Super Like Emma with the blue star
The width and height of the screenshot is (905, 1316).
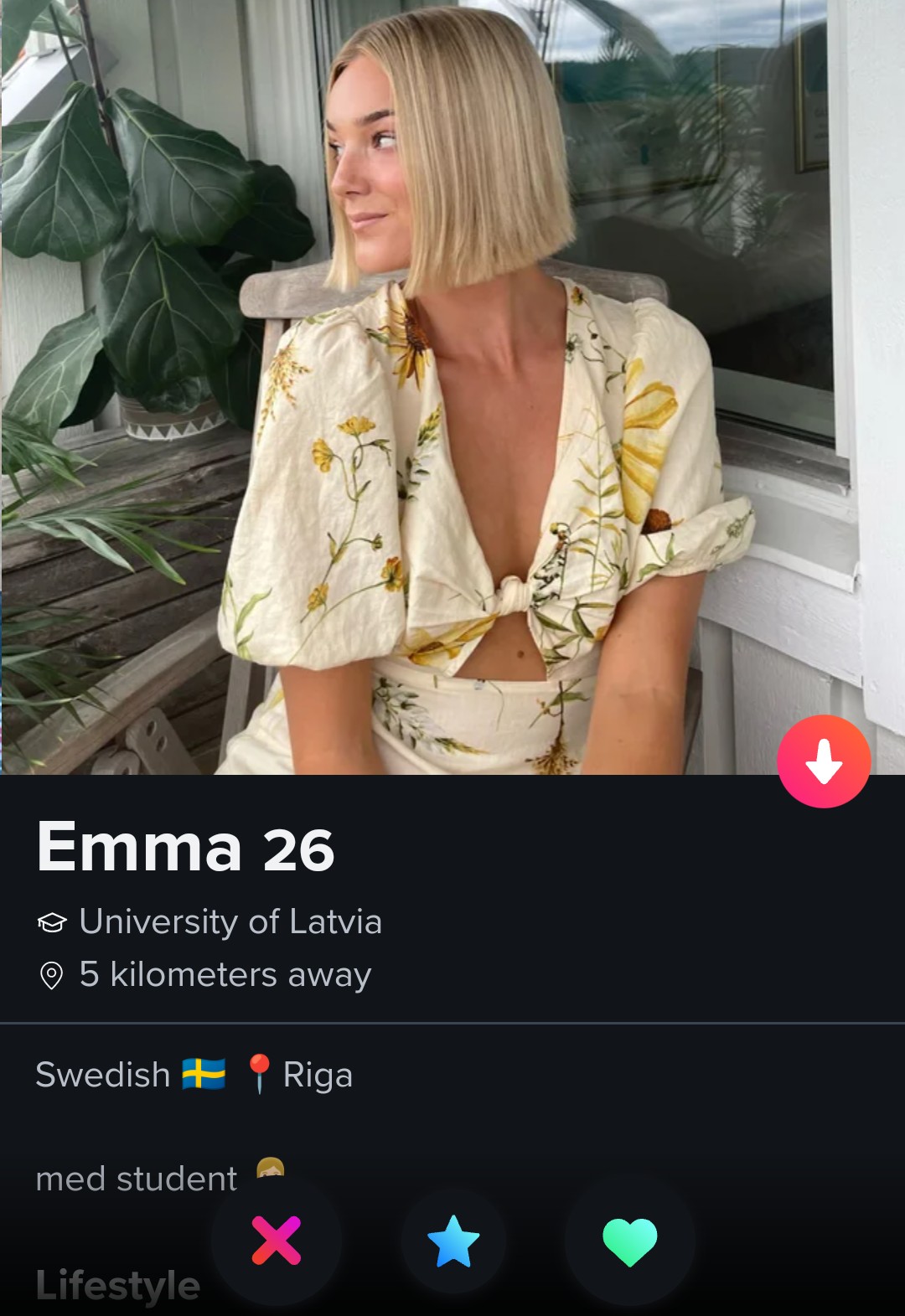(453, 1241)
